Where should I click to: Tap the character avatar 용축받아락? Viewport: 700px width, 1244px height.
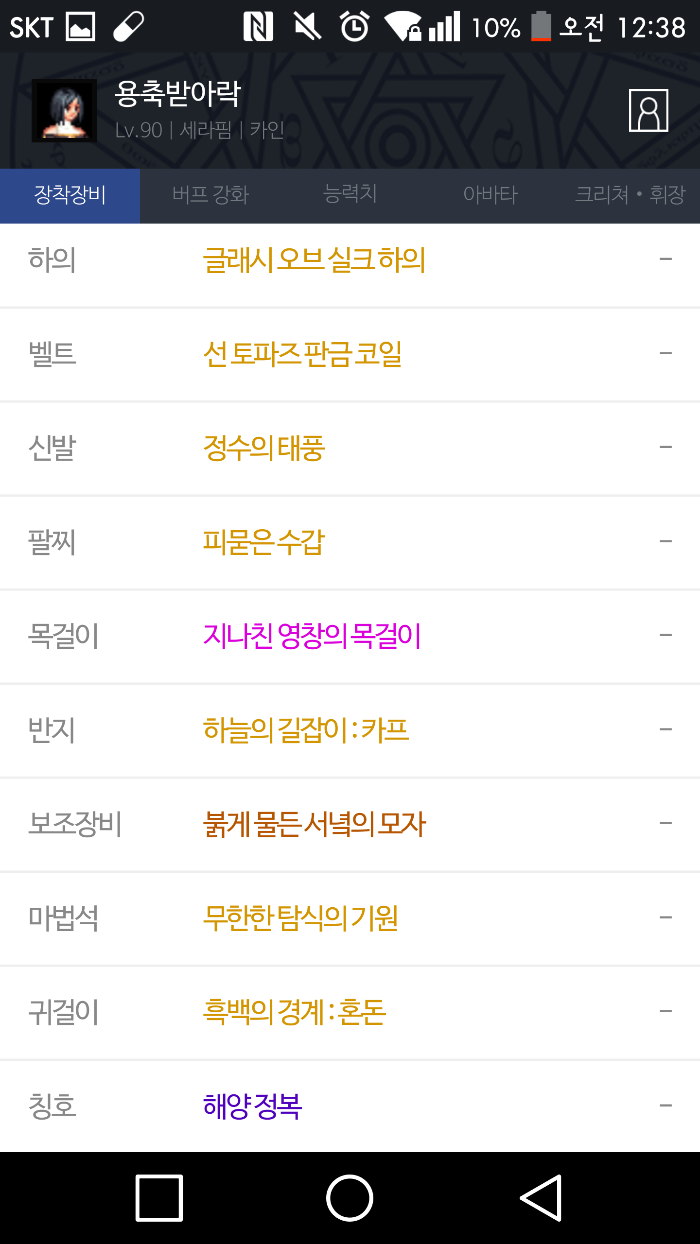[x=65, y=110]
